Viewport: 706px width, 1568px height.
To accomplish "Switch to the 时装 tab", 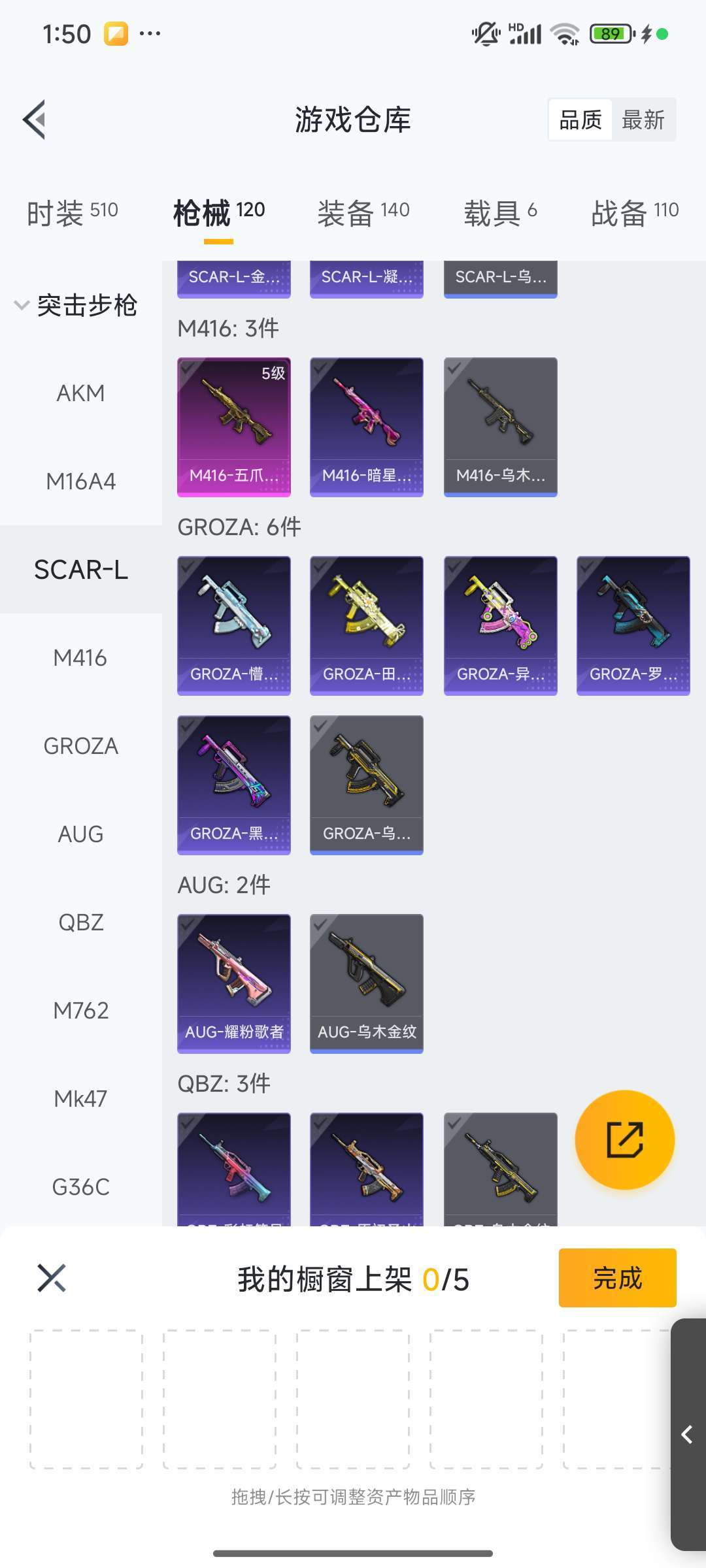I will click(x=72, y=212).
